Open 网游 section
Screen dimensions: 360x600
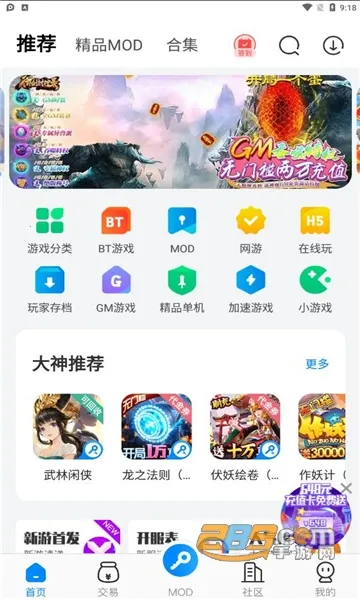[251, 230]
